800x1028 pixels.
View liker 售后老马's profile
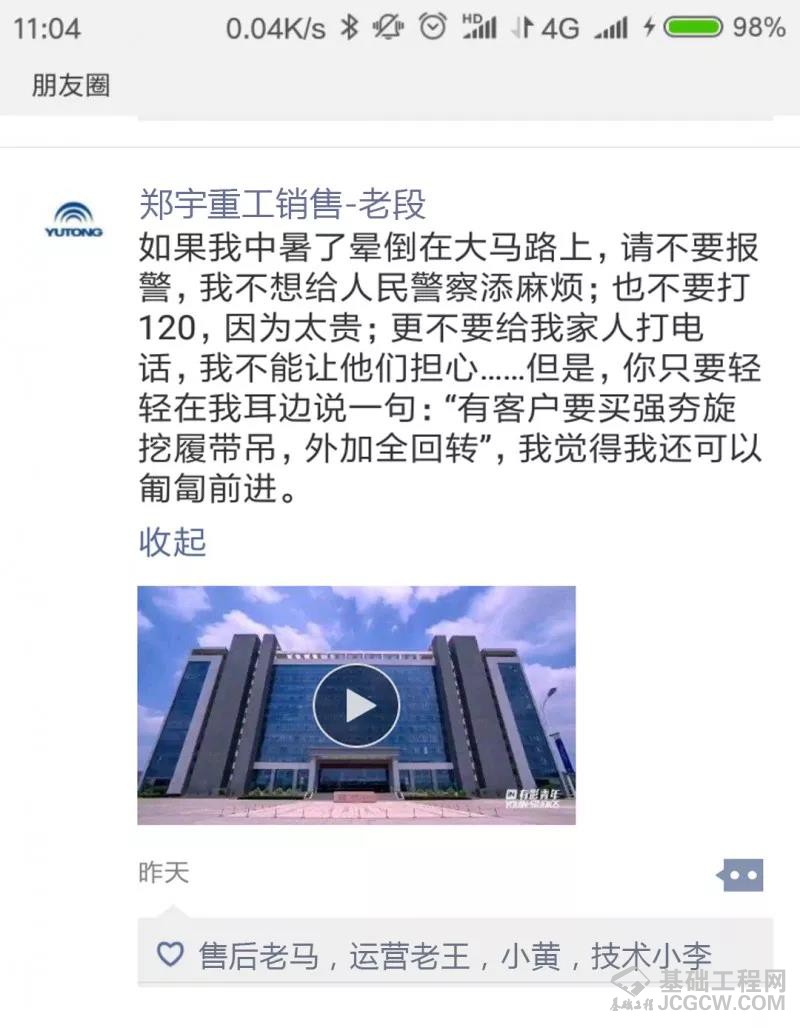[x=259, y=956]
